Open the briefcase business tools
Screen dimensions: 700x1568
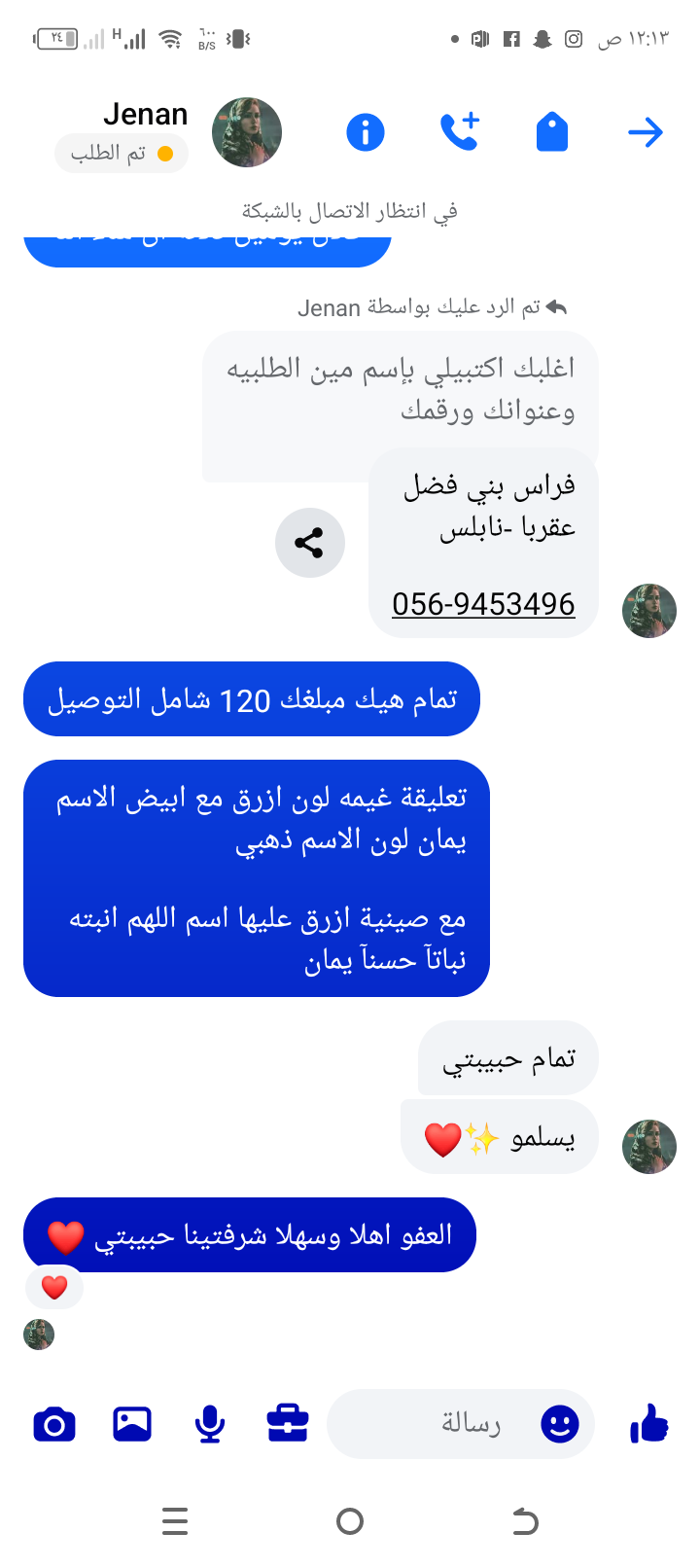click(288, 1424)
